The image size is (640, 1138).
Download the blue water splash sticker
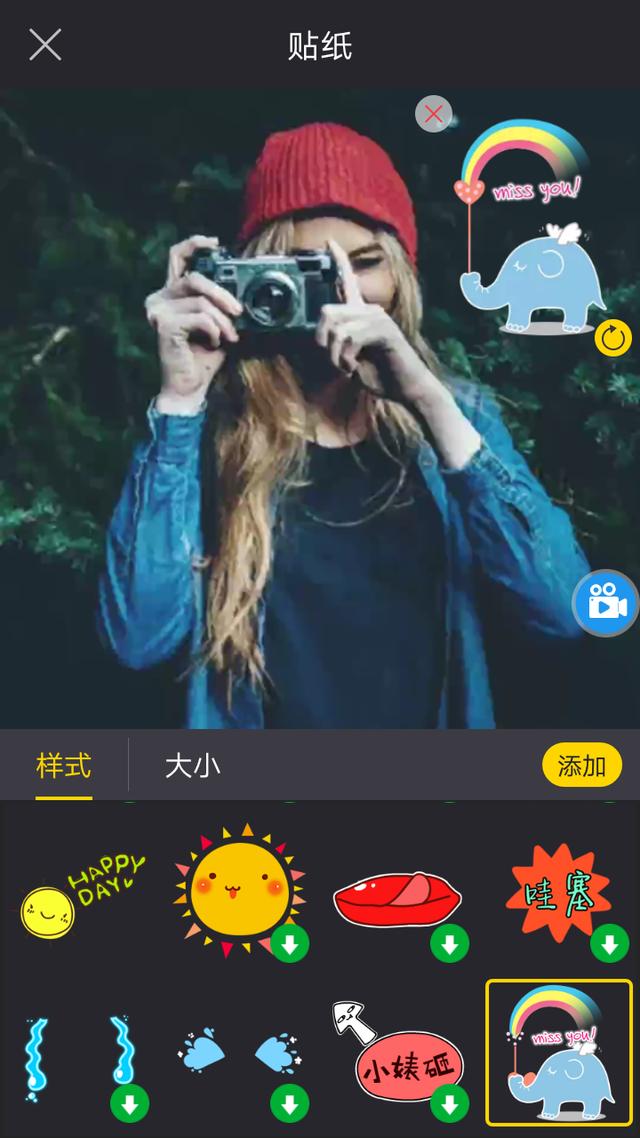pos(289,1104)
